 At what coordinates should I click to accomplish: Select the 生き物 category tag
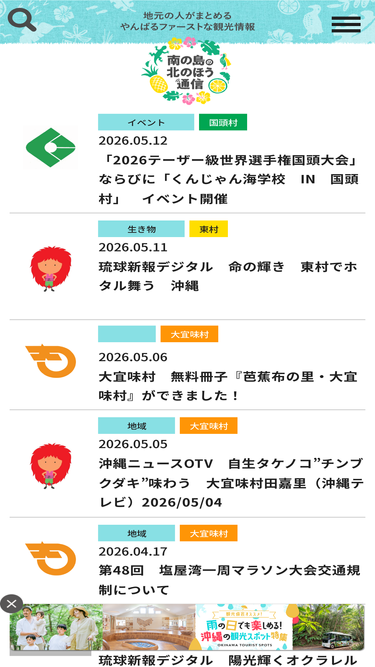pyautogui.click(x=141, y=229)
